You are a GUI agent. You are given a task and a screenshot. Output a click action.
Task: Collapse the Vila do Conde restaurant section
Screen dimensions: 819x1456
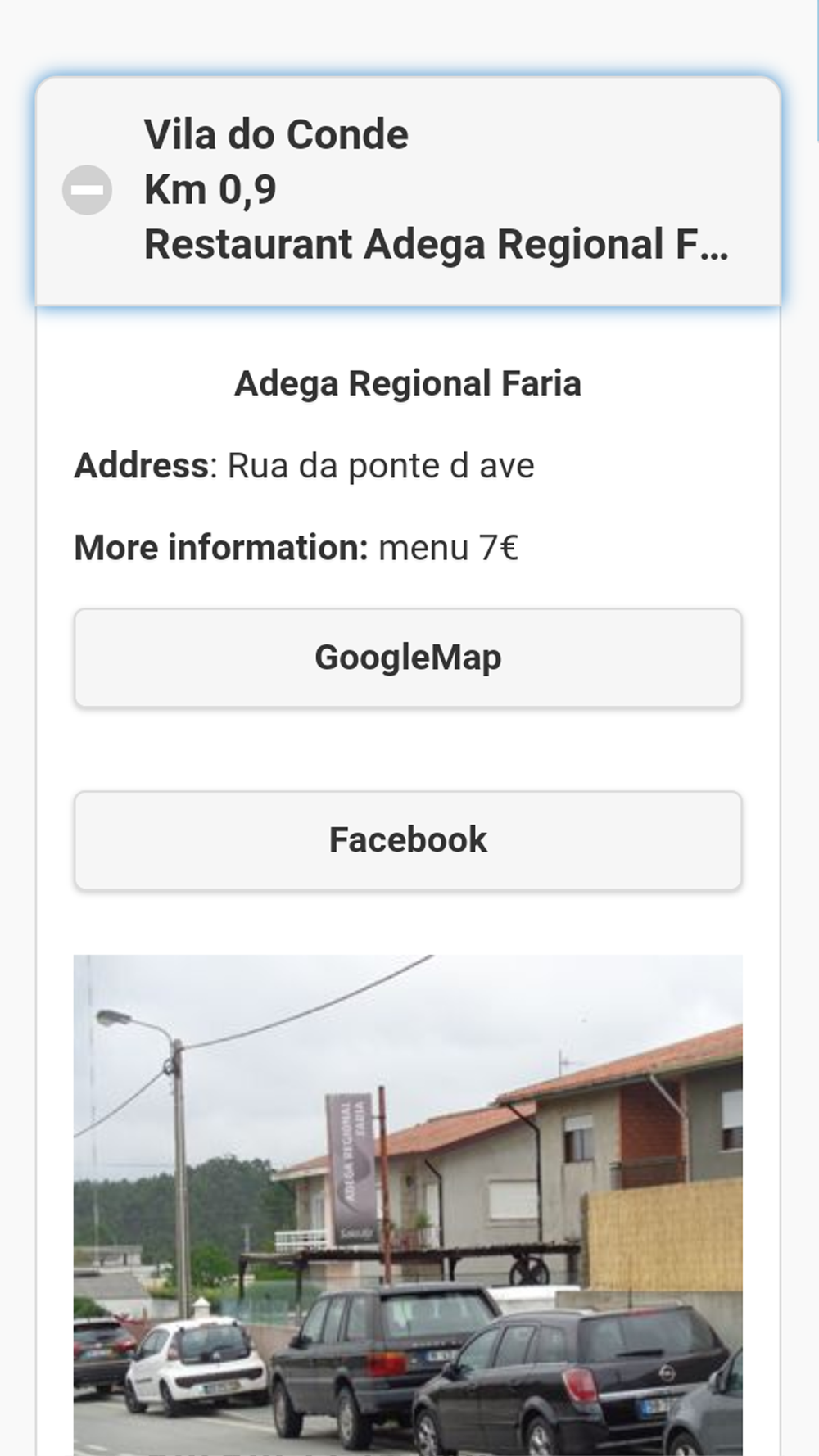(408, 190)
